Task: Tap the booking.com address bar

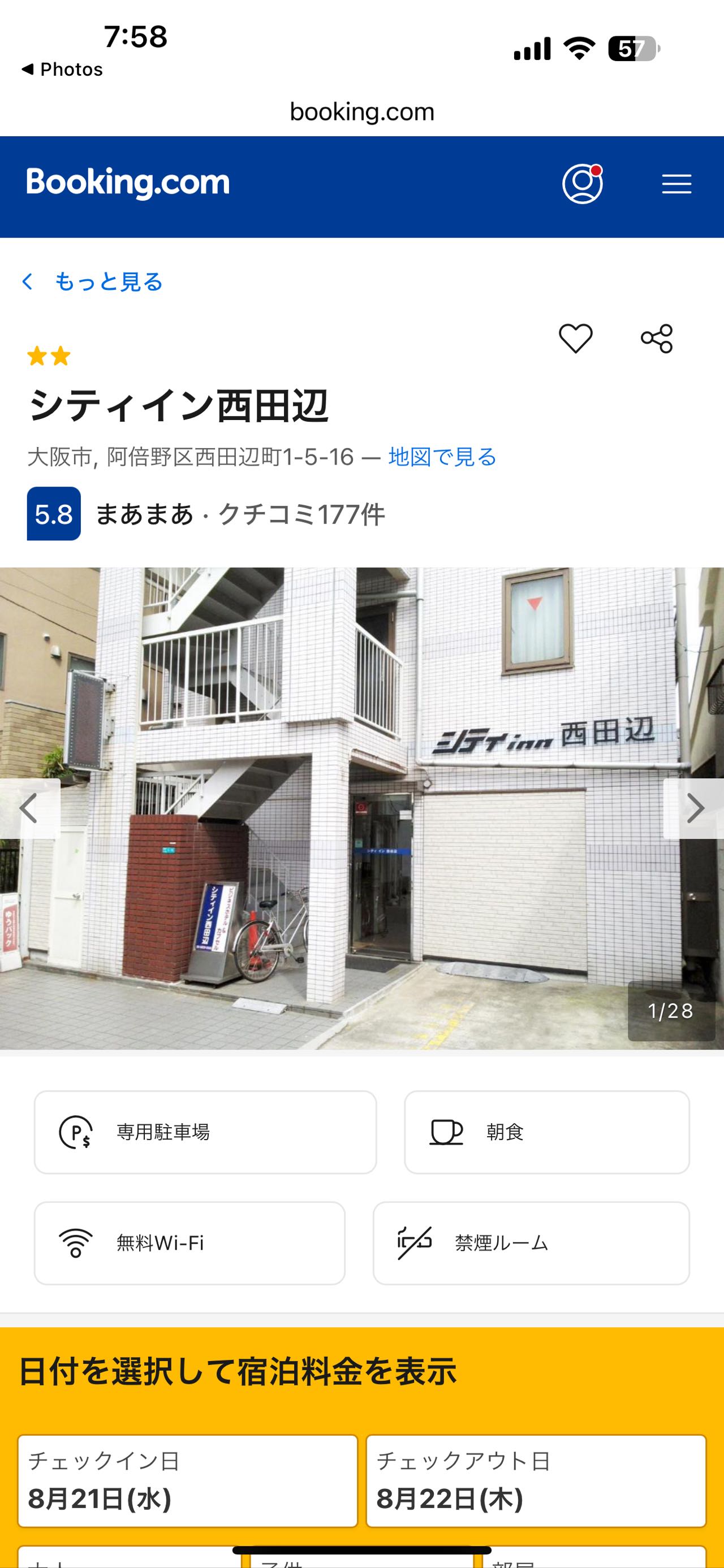Action: pyautogui.click(x=361, y=112)
